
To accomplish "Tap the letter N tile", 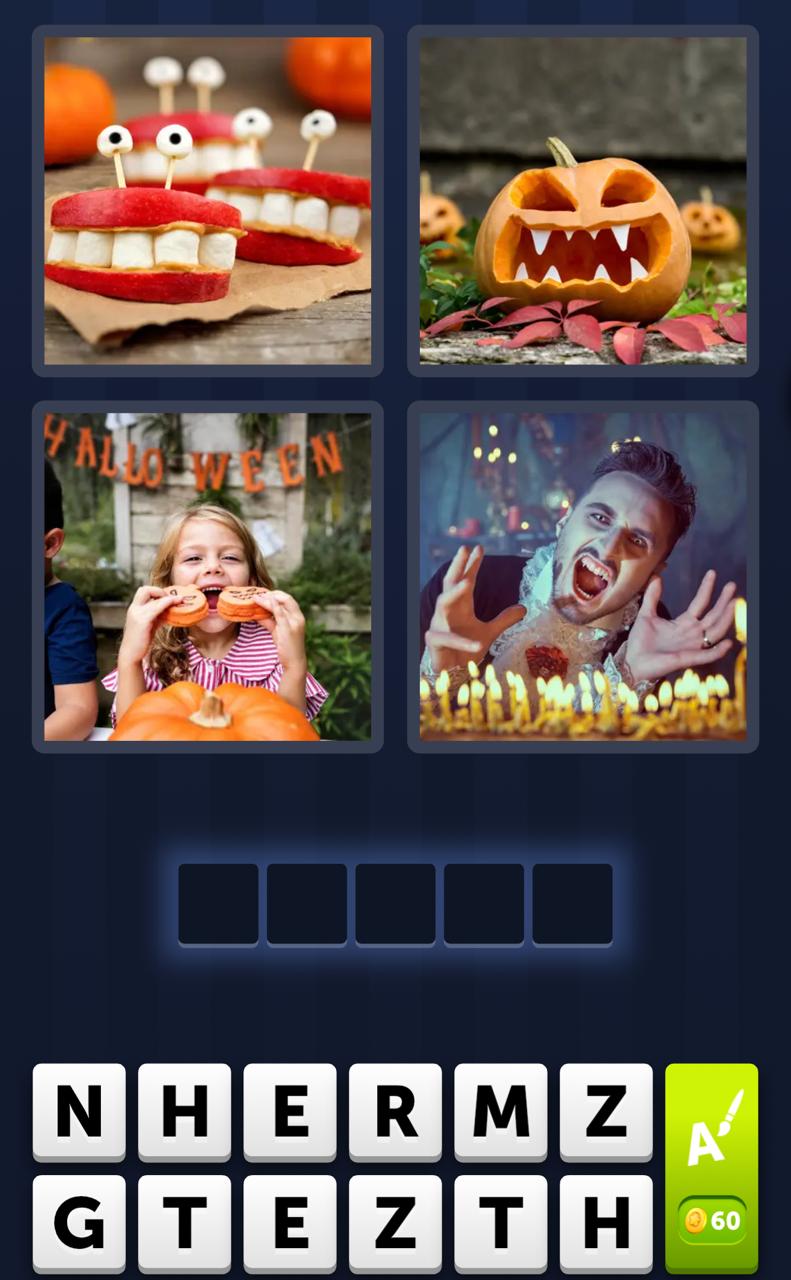I will [79, 1111].
